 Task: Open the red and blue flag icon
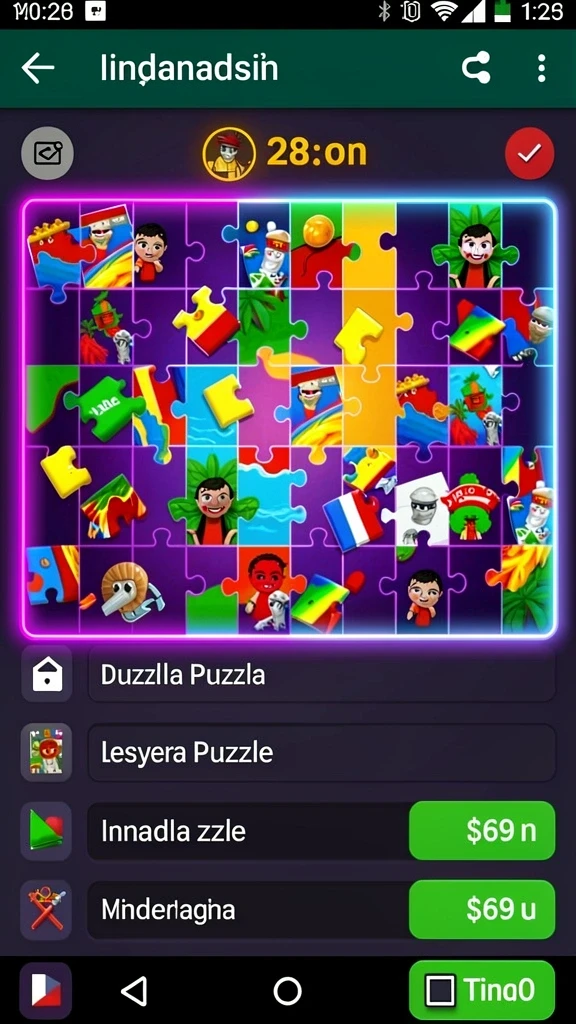pyautogui.click(x=46, y=991)
